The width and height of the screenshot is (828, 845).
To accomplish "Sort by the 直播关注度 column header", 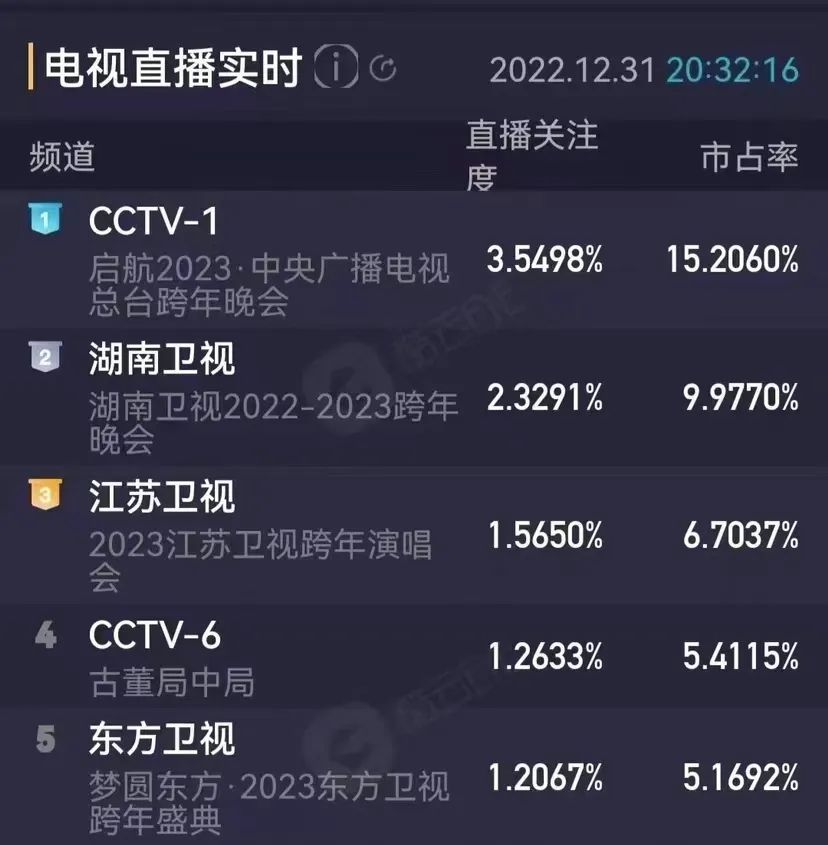I will coord(525,150).
